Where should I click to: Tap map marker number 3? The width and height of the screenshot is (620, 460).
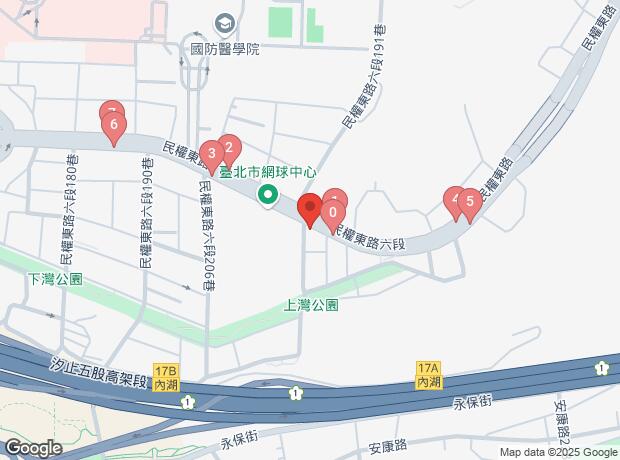pyautogui.click(x=212, y=155)
